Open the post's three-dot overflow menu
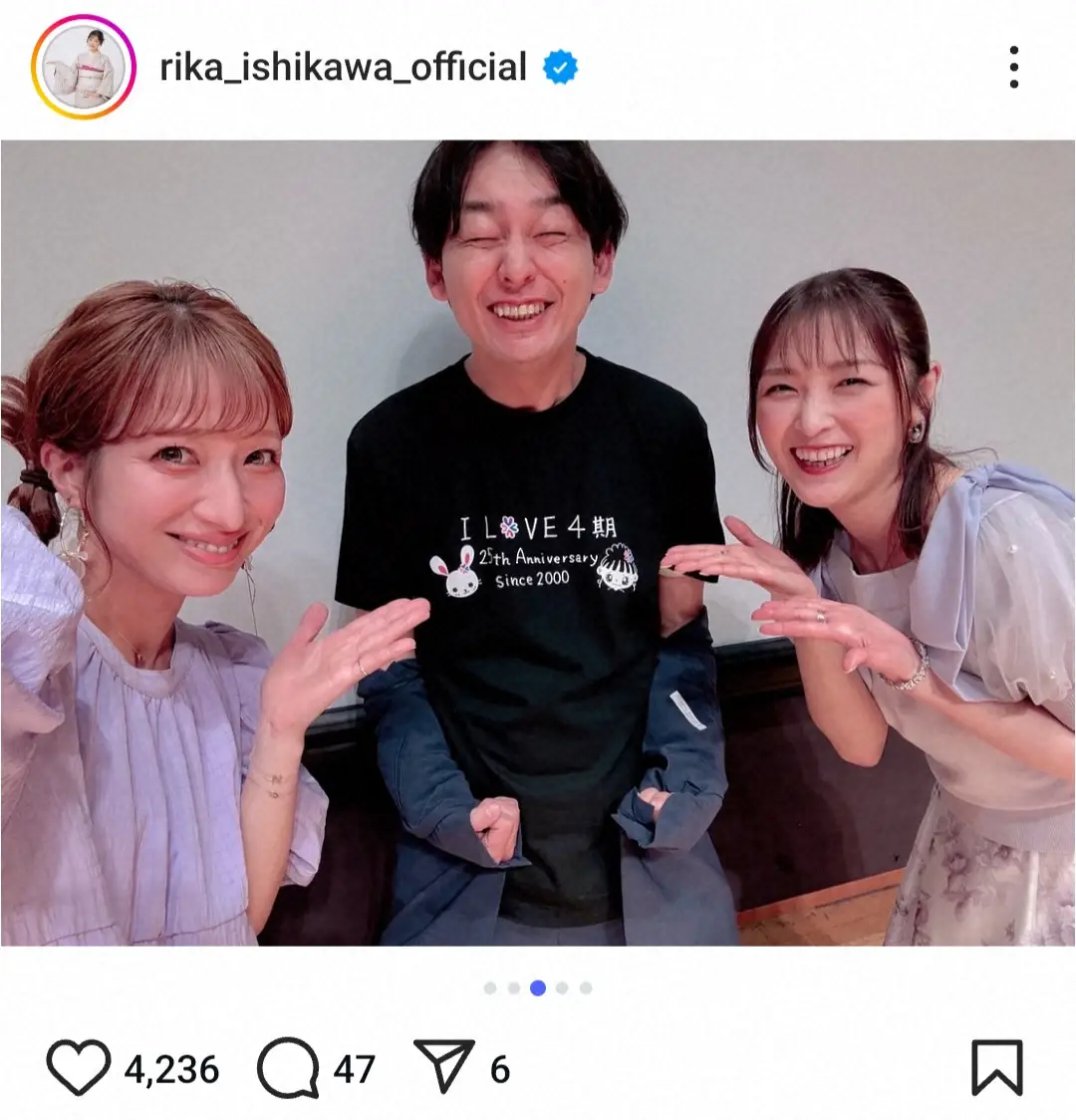Screen dimensions: 1076x1120 (1012, 68)
